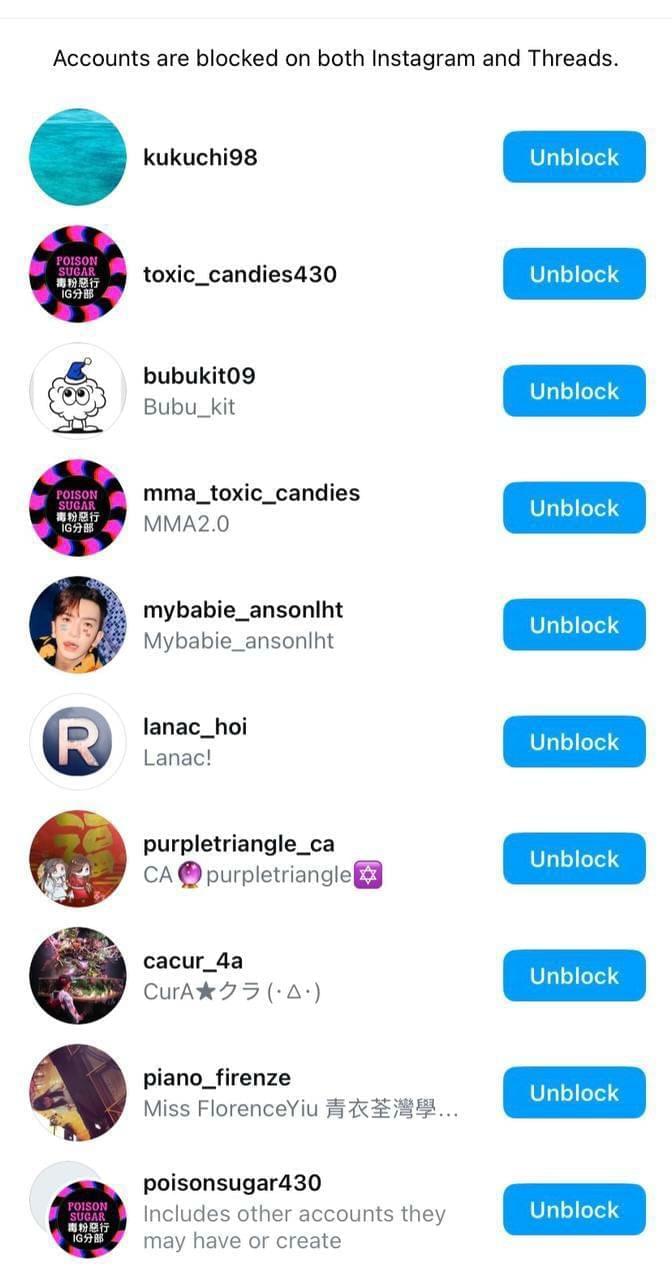This screenshot has width=672, height=1280.
Task: Unblock bubukit09
Action: [x=574, y=391]
